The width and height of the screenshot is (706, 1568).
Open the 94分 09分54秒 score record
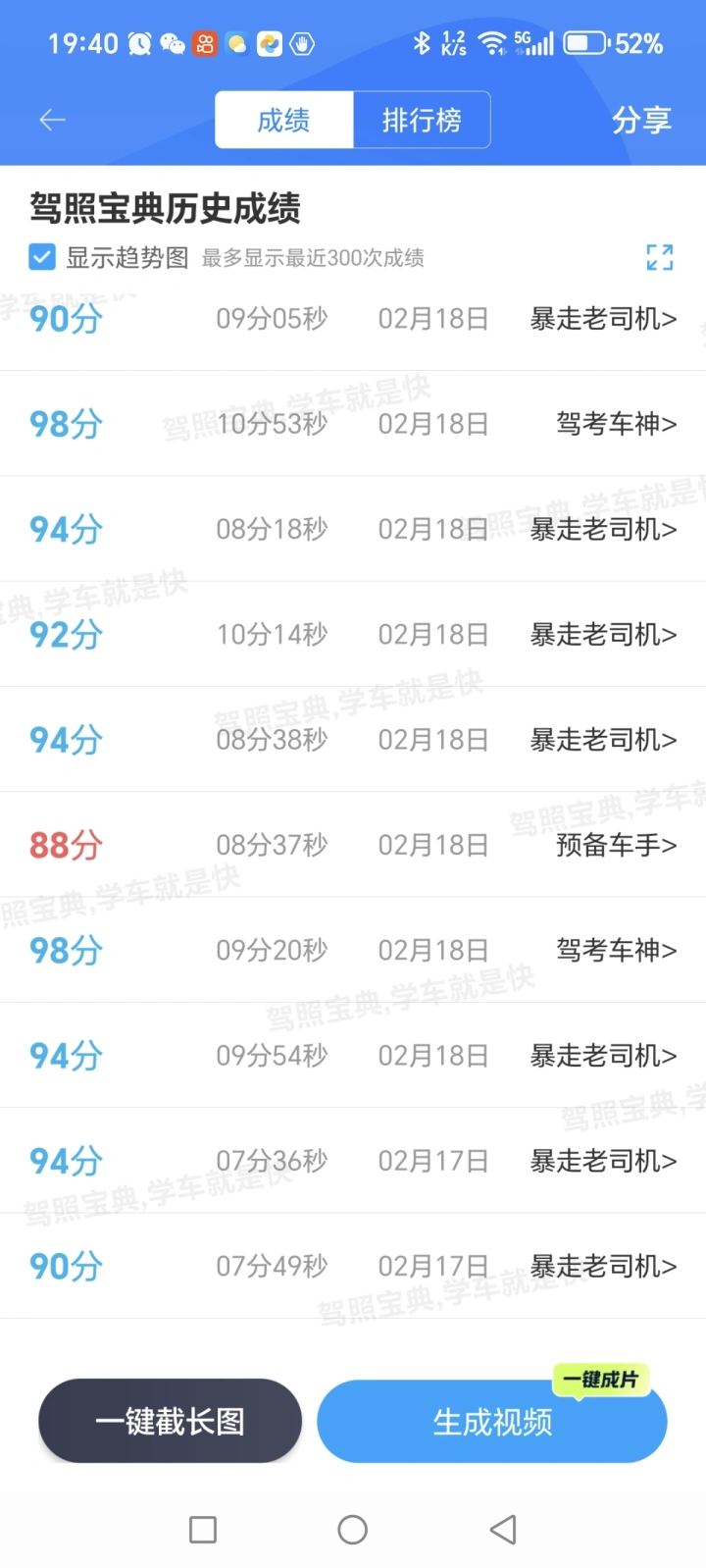(353, 1055)
